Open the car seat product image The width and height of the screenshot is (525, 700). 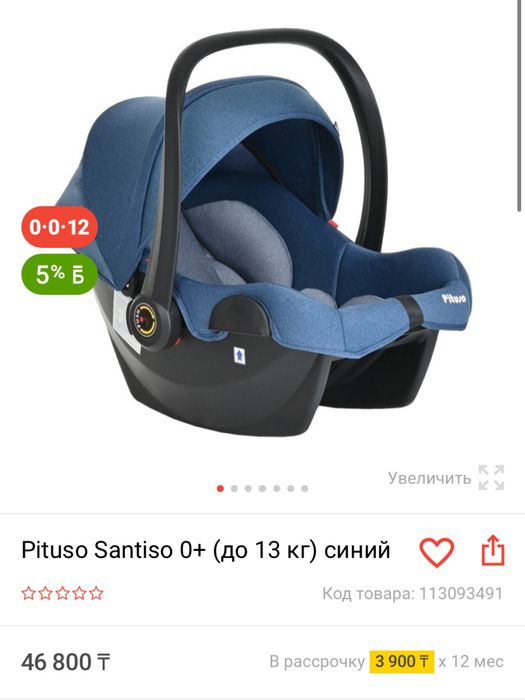click(x=277, y=232)
